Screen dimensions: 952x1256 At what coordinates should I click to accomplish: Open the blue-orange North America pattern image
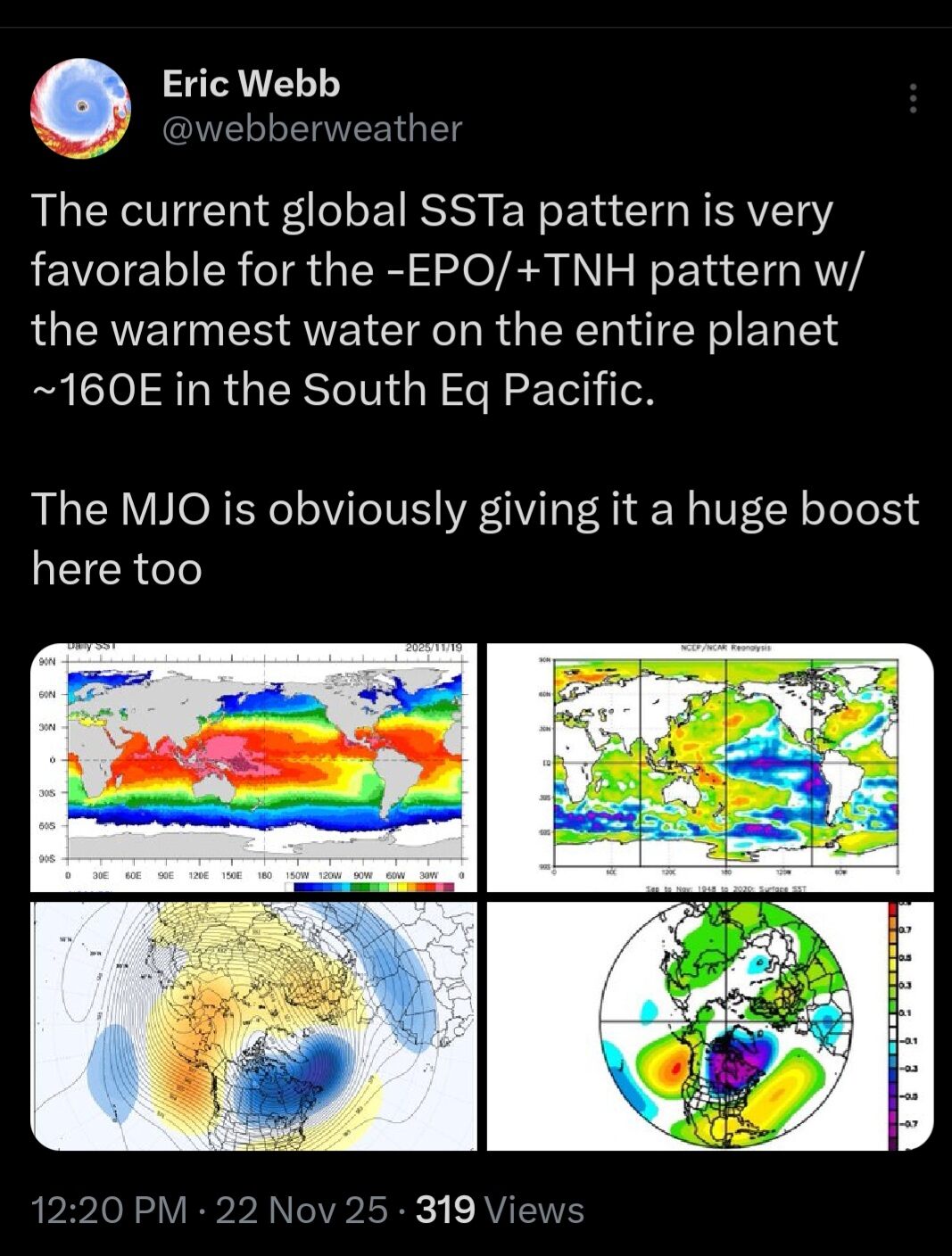pyautogui.click(x=254, y=1026)
